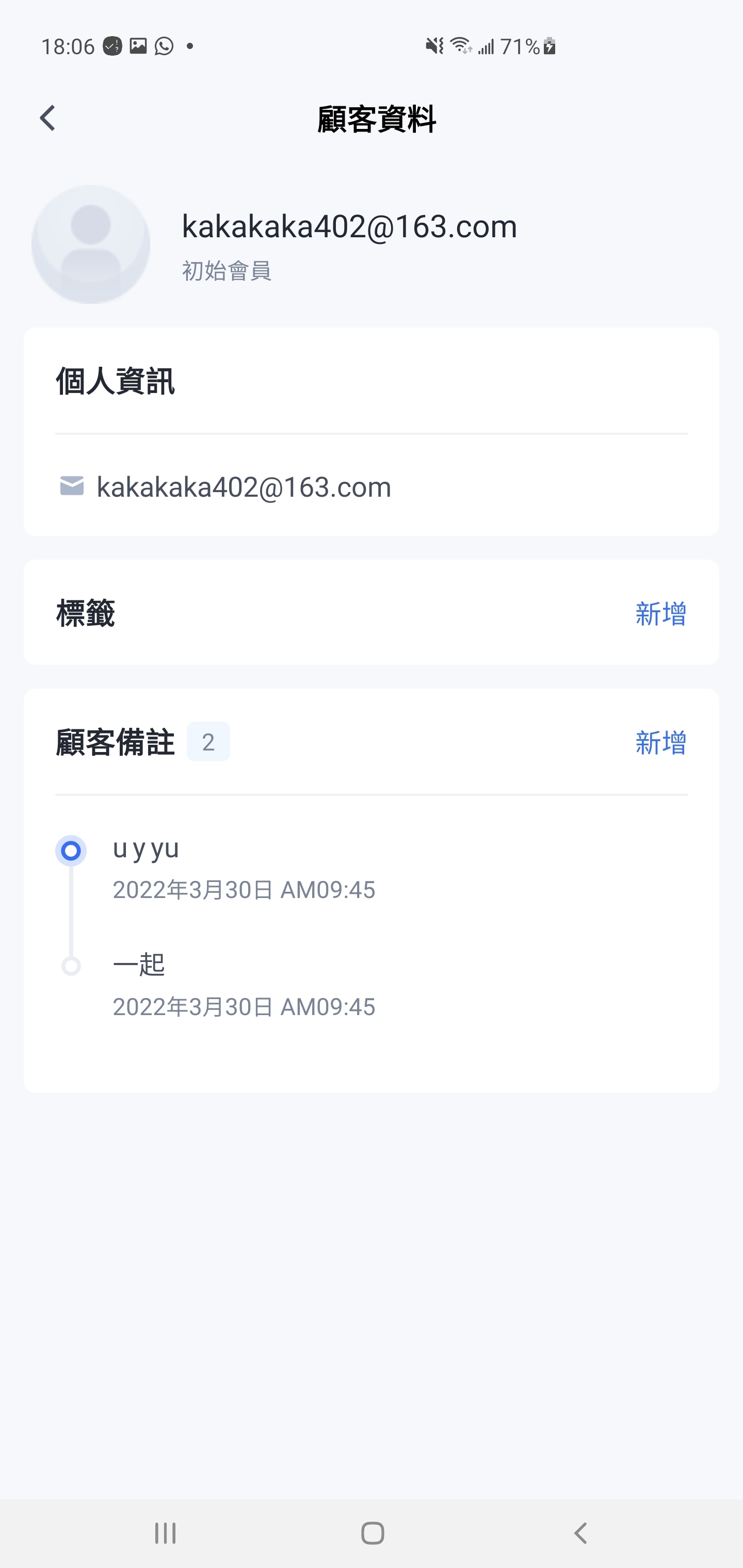The width and height of the screenshot is (743, 1568).
Task: Select the filled timeline dot beside u y yu
Action: point(71,851)
